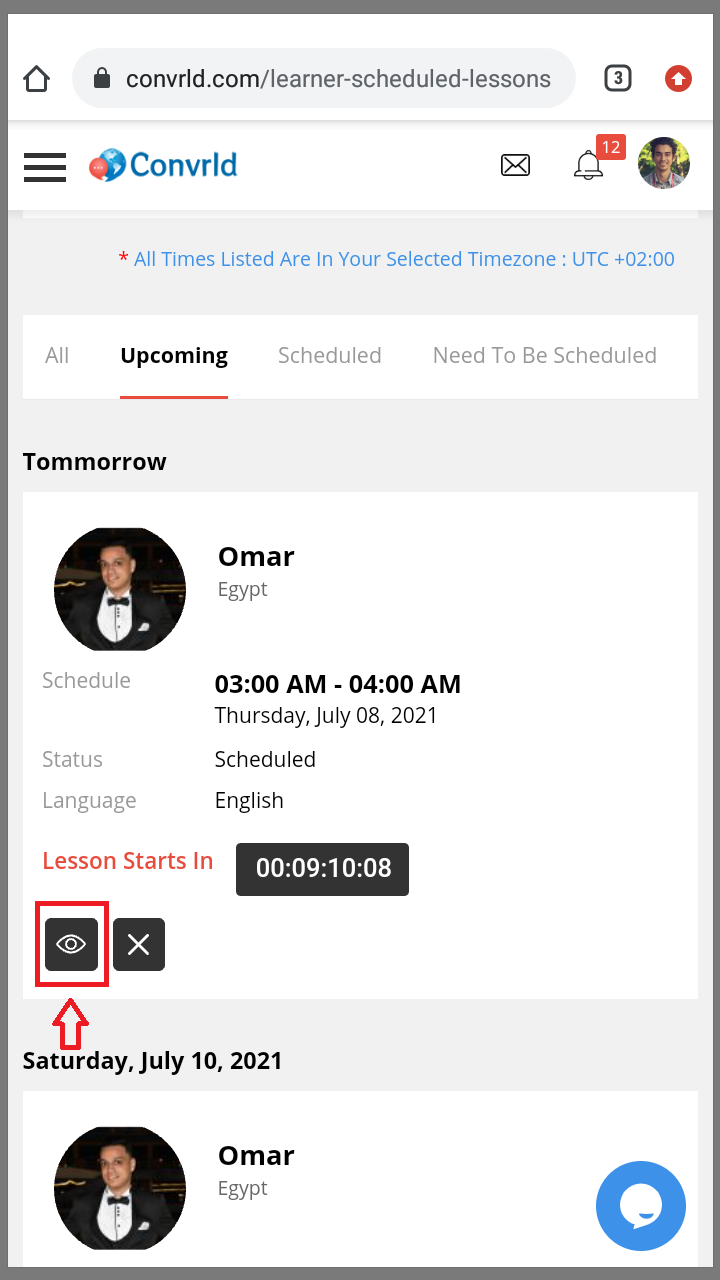View details of Thursday's lesson with Omar
The height and width of the screenshot is (1280, 720).
(x=71, y=945)
